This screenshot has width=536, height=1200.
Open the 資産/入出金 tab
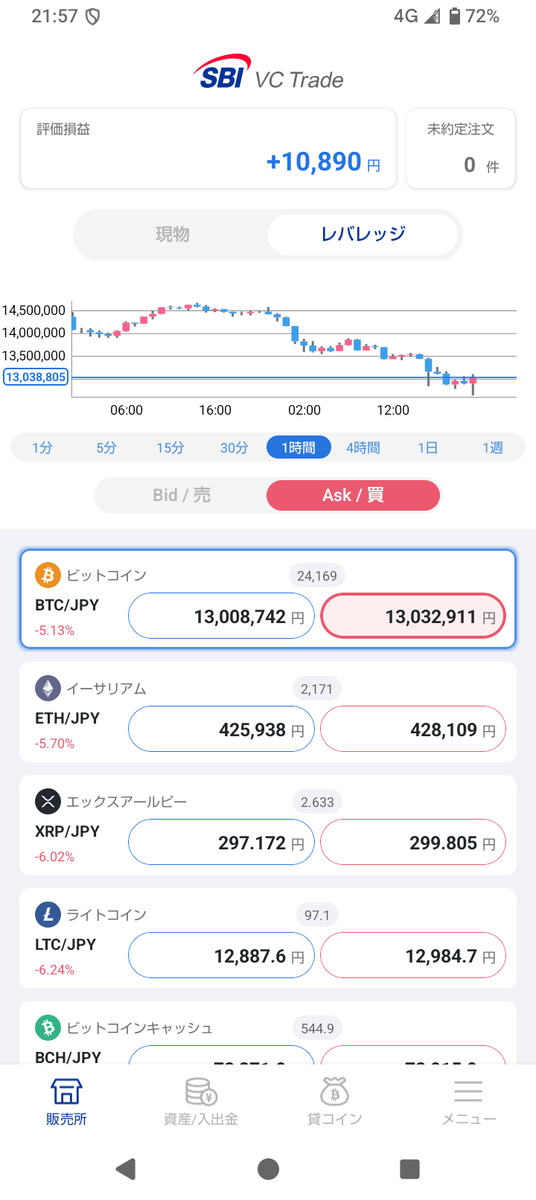(x=201, y=1102)
